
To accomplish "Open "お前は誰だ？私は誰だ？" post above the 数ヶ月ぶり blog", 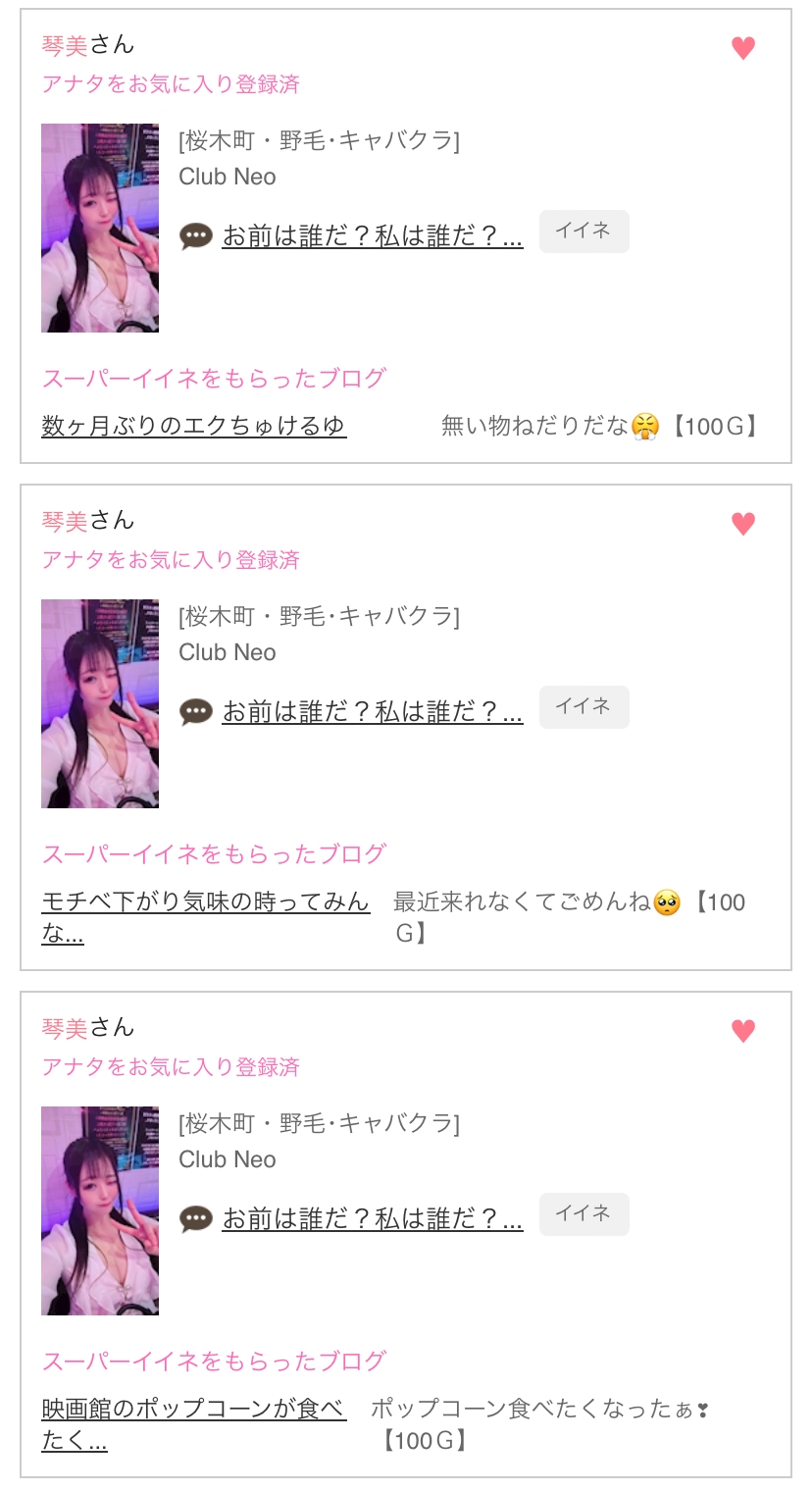I will click(372, 236).
